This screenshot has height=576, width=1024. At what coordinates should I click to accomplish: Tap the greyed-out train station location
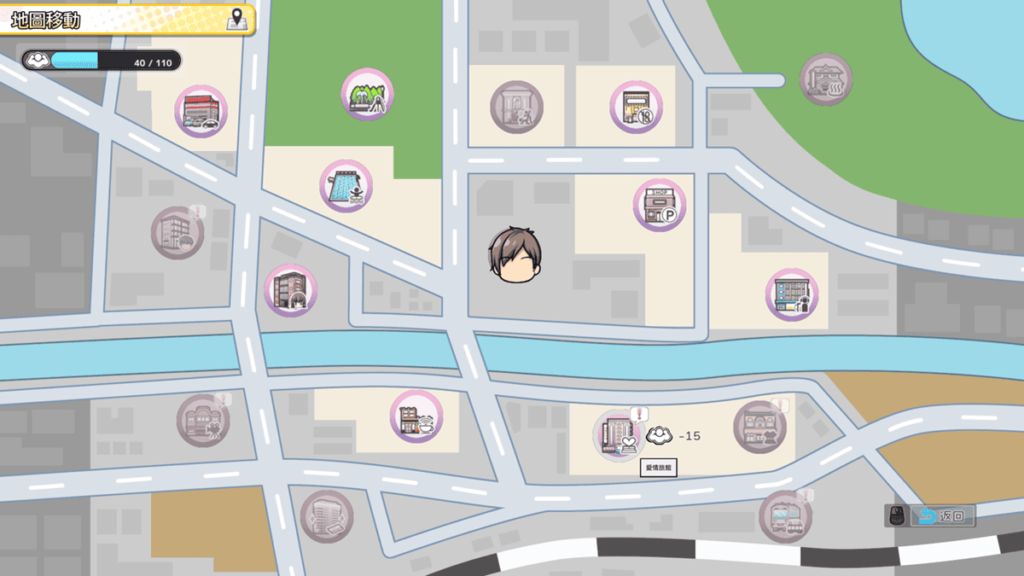(784, 516)
